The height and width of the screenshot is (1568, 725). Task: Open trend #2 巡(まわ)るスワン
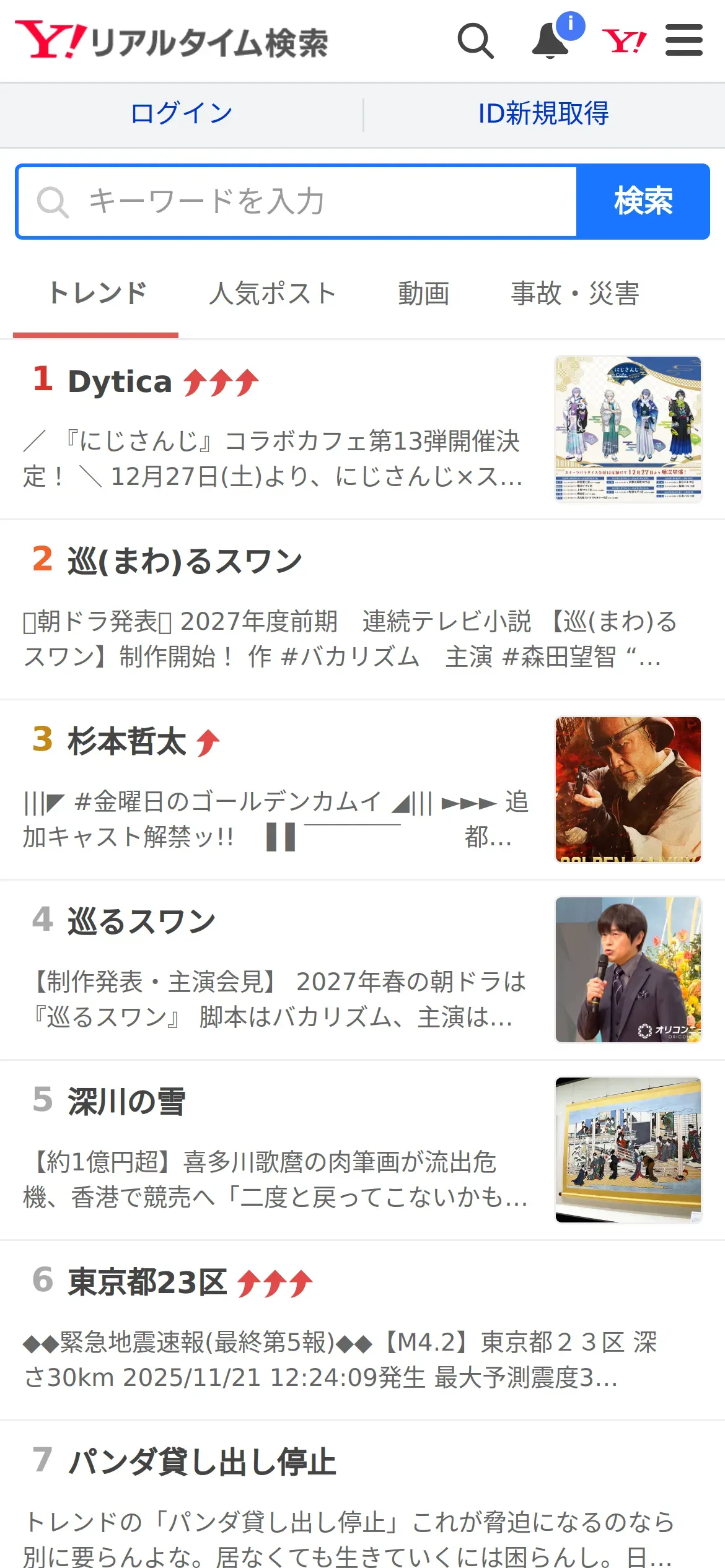coord(185,562)
